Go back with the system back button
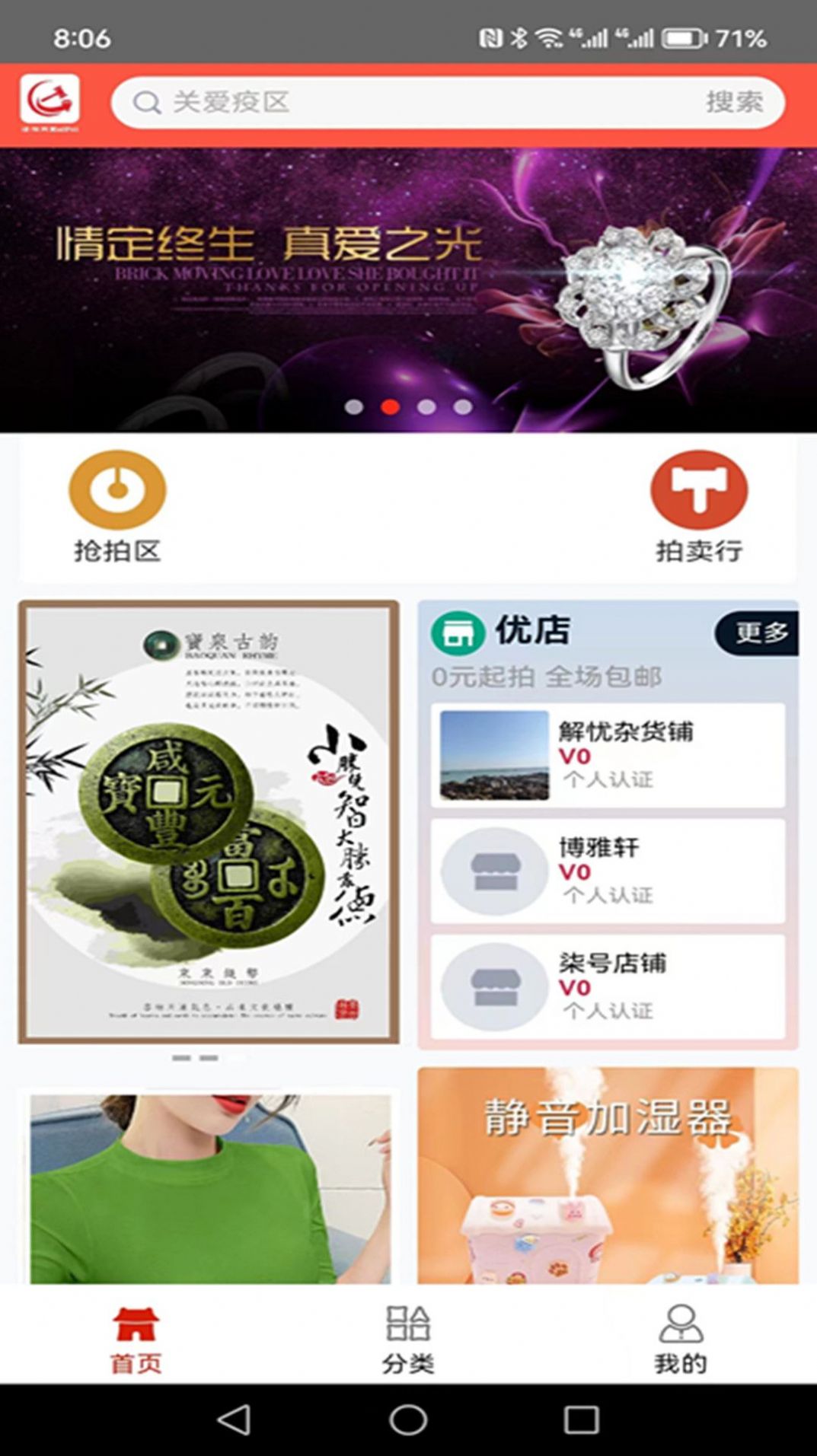 (234, 1419)
